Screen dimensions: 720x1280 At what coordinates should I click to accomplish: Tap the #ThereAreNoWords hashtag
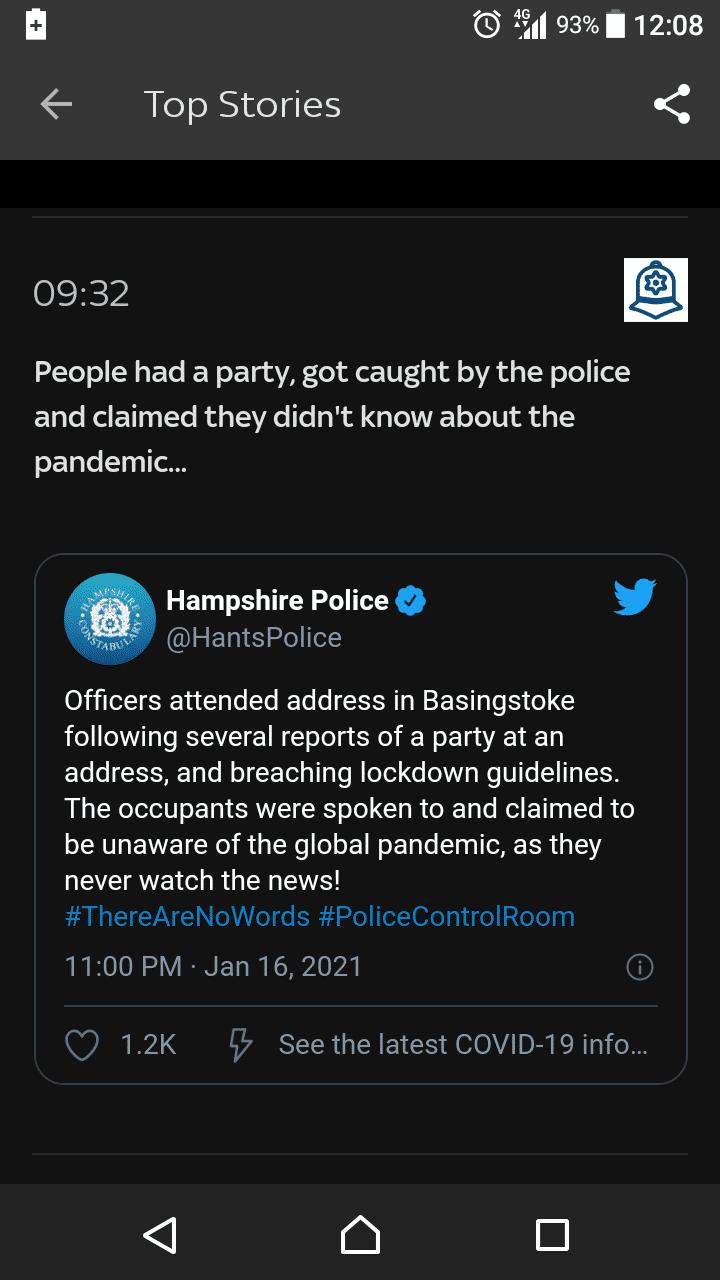187,917
